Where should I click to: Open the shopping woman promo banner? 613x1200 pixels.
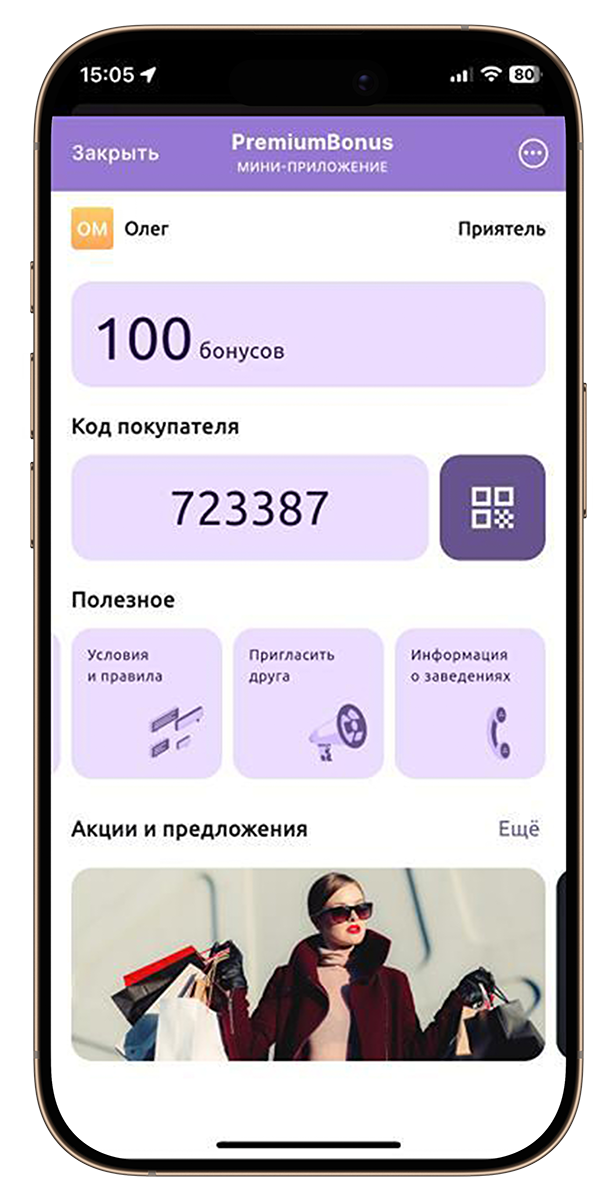click(x=308, y=963)
